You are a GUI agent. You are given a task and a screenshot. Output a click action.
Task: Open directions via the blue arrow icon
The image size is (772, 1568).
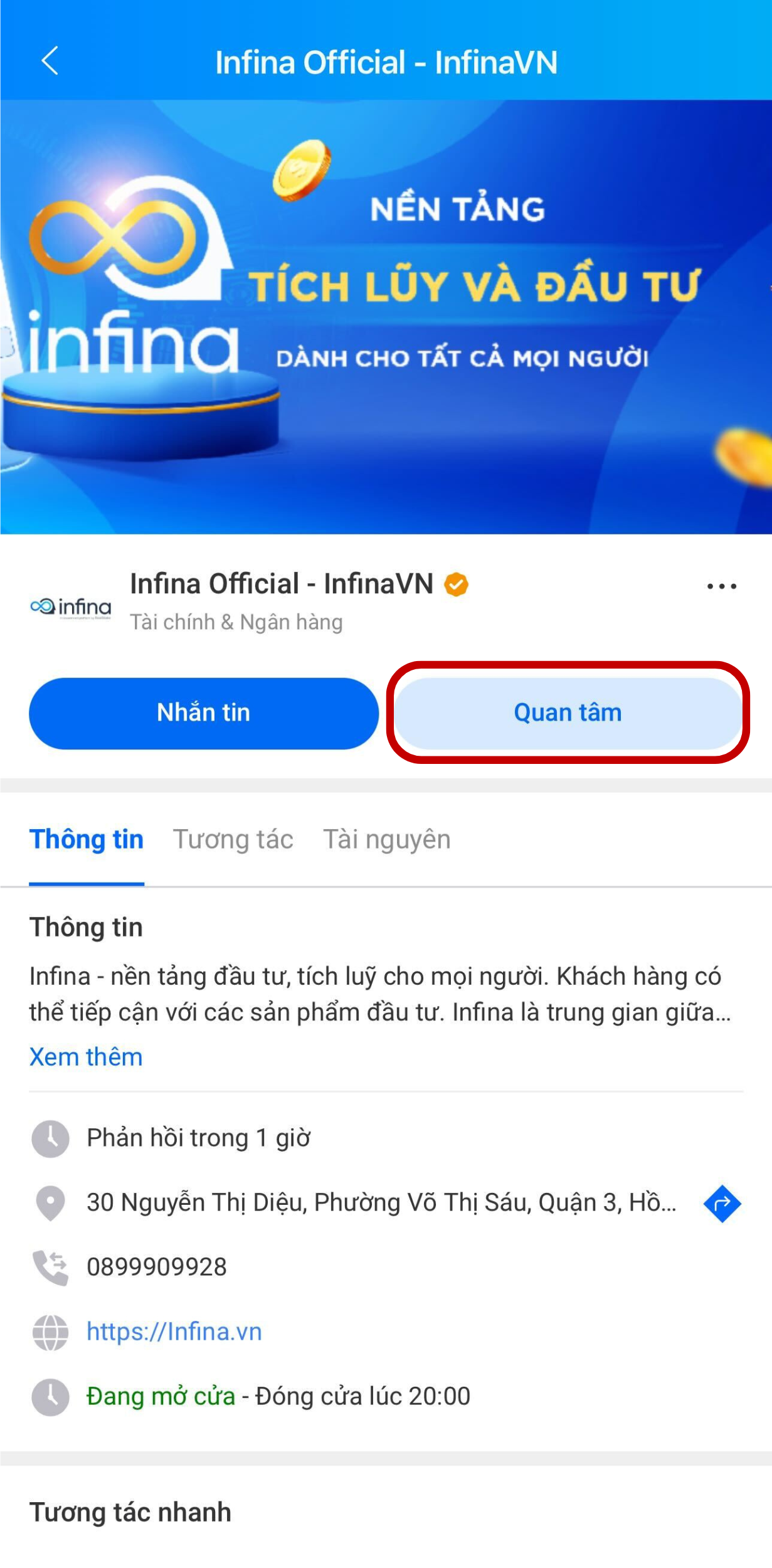click(722, 1204)
